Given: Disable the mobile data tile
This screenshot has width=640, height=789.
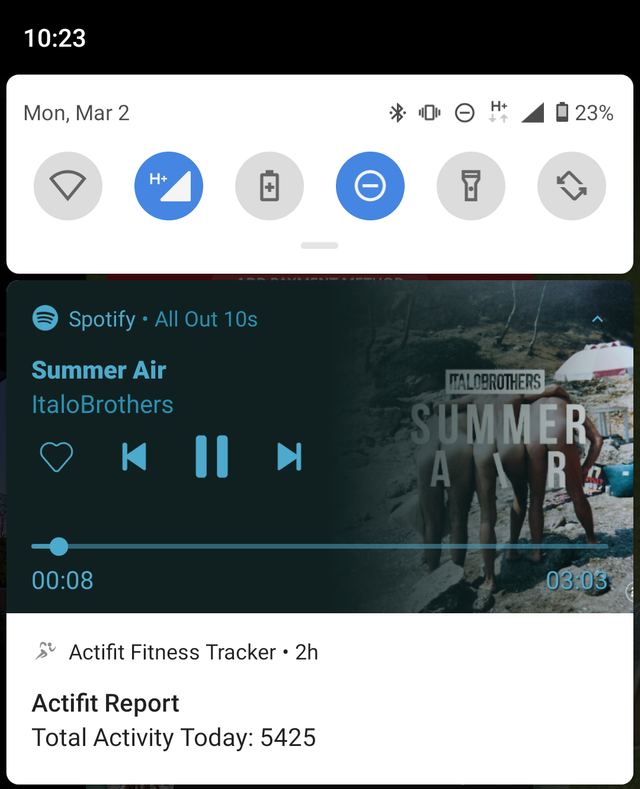Looking at the screenshot, I should (x=169, y=186).
